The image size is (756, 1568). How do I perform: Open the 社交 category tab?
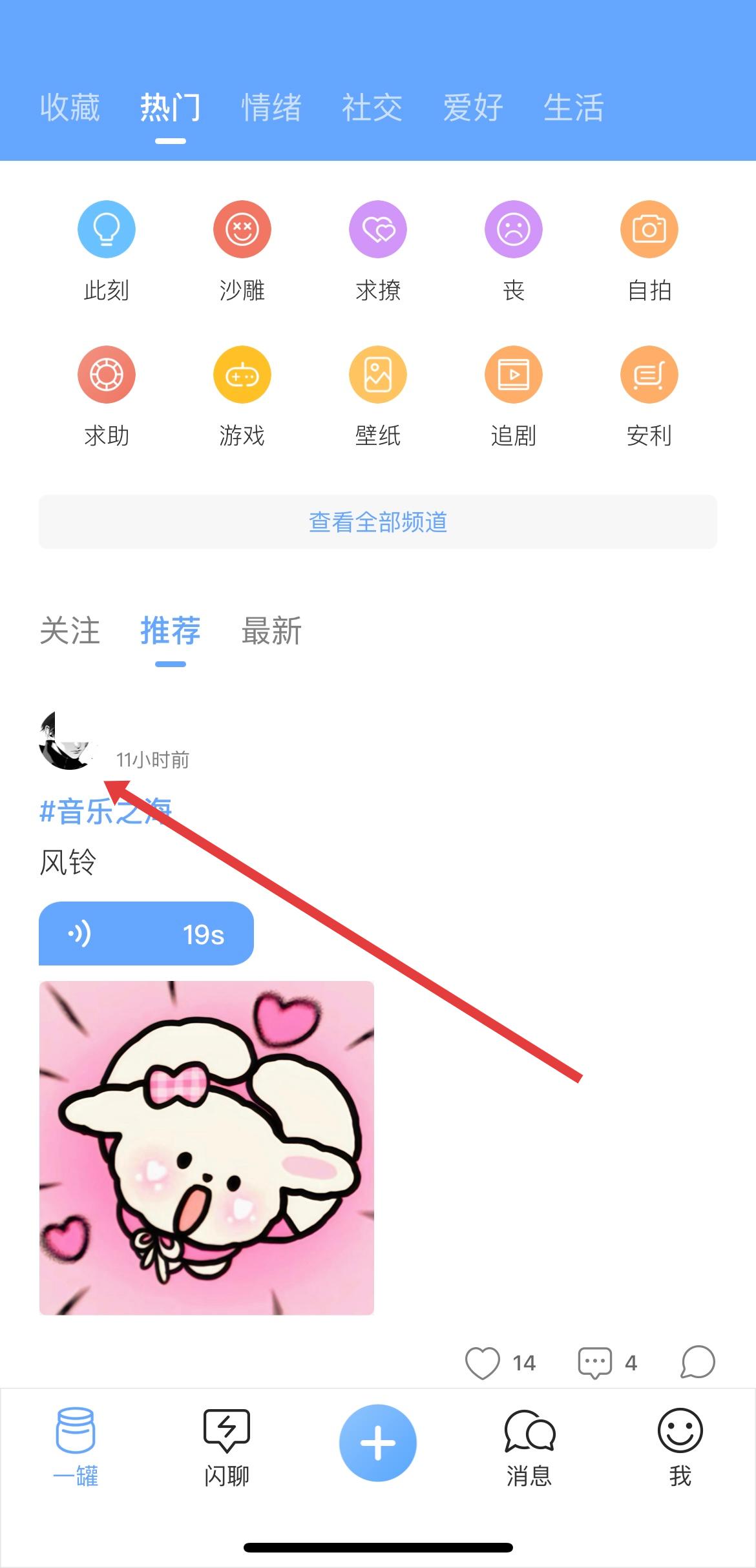click(x=372, y=107)
